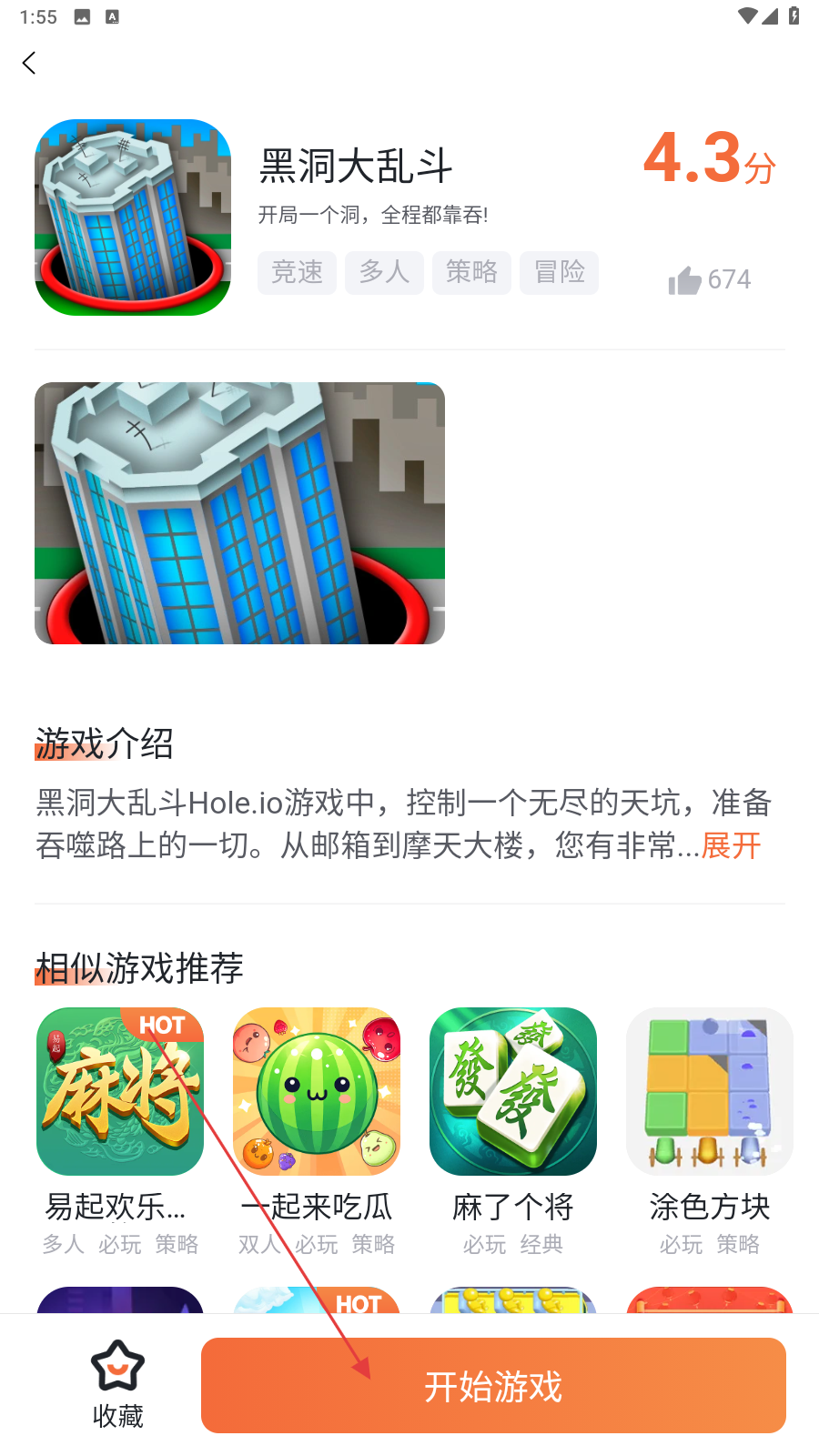819x1456 pixels.
Task: Tap 开始游戏 to start the game
Action: click(493, 1385)
